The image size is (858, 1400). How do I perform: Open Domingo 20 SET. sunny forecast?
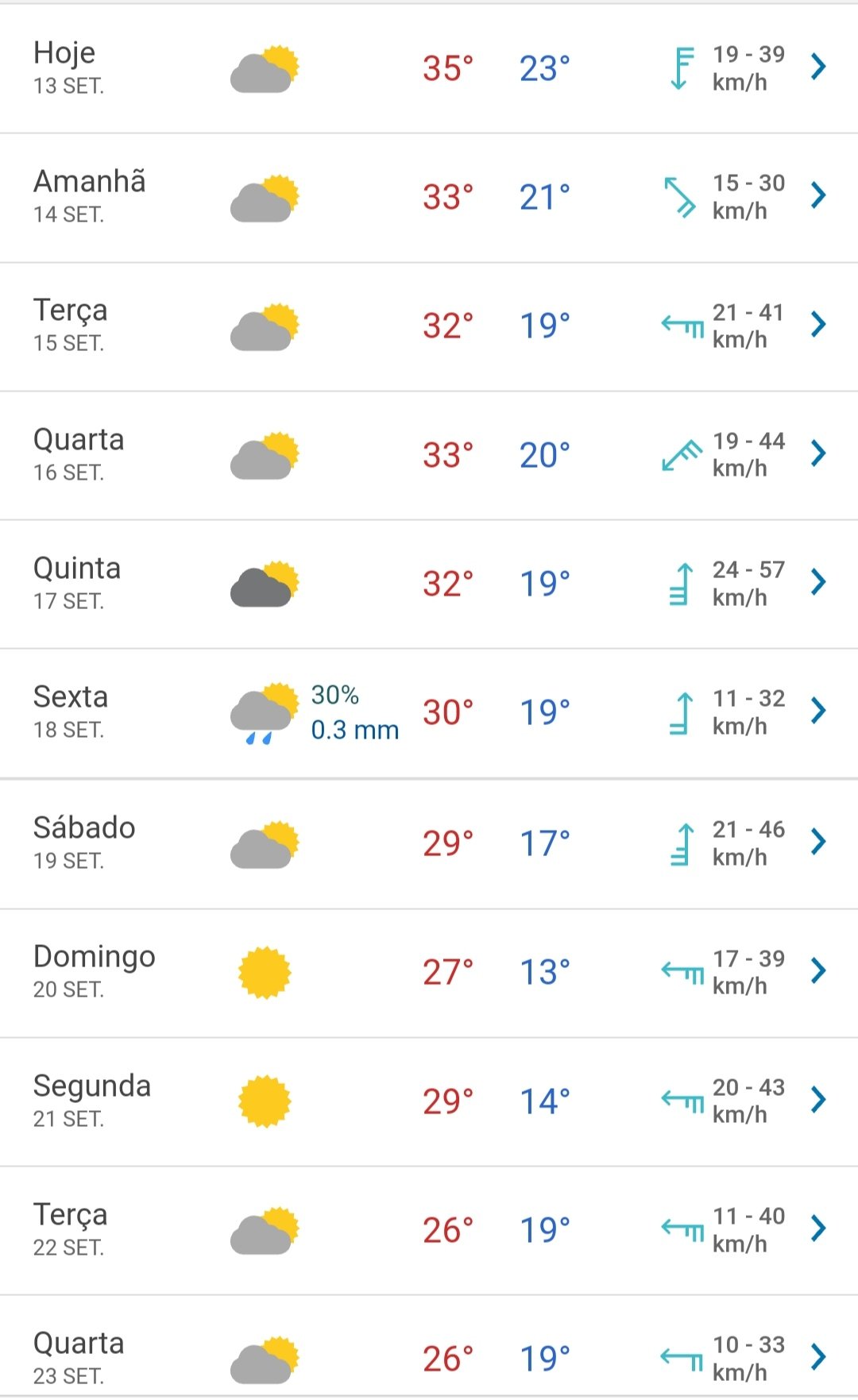pyautogui.click(x=429, y=973)
